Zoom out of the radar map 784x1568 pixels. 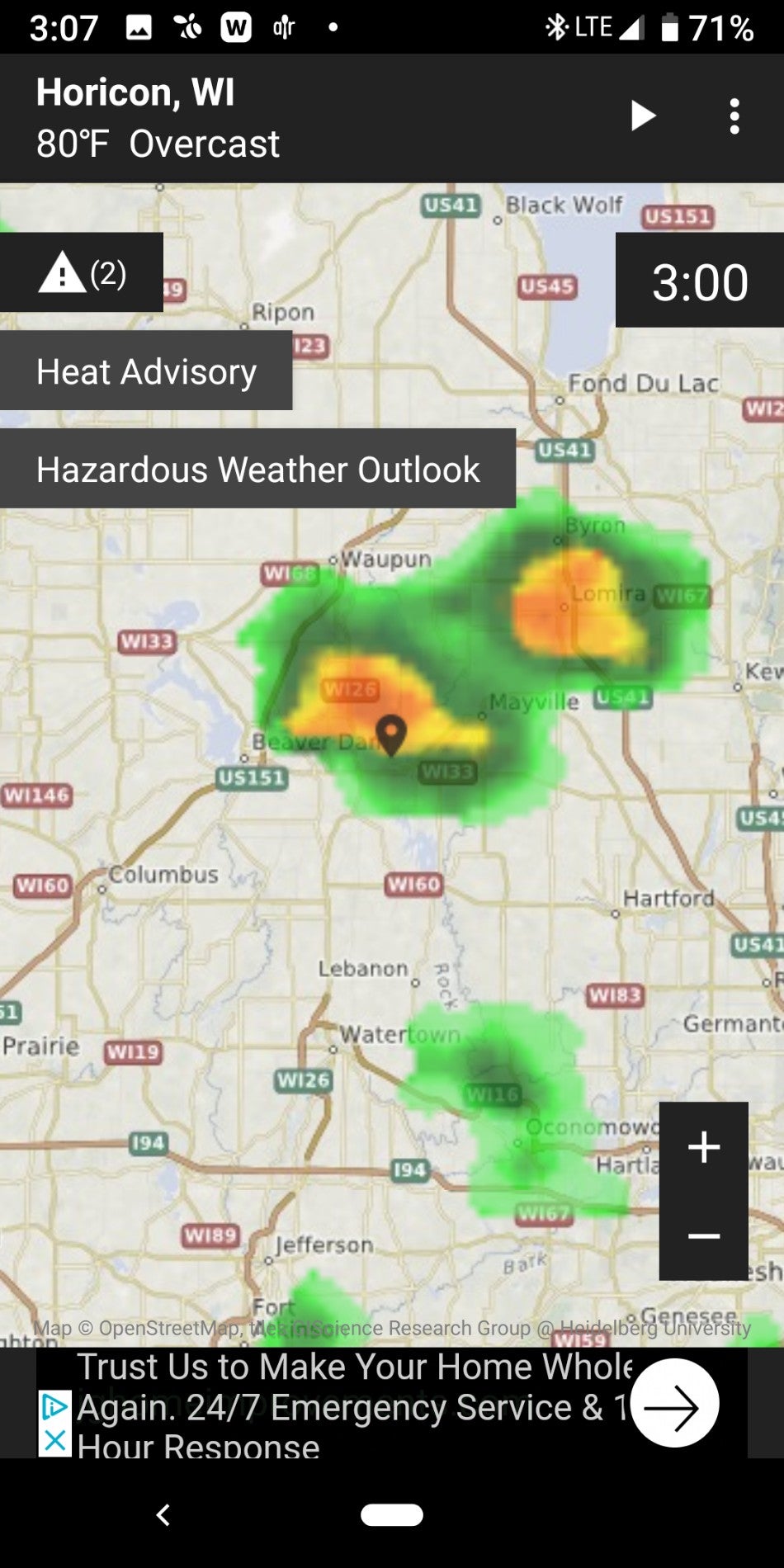[703, 1235]
